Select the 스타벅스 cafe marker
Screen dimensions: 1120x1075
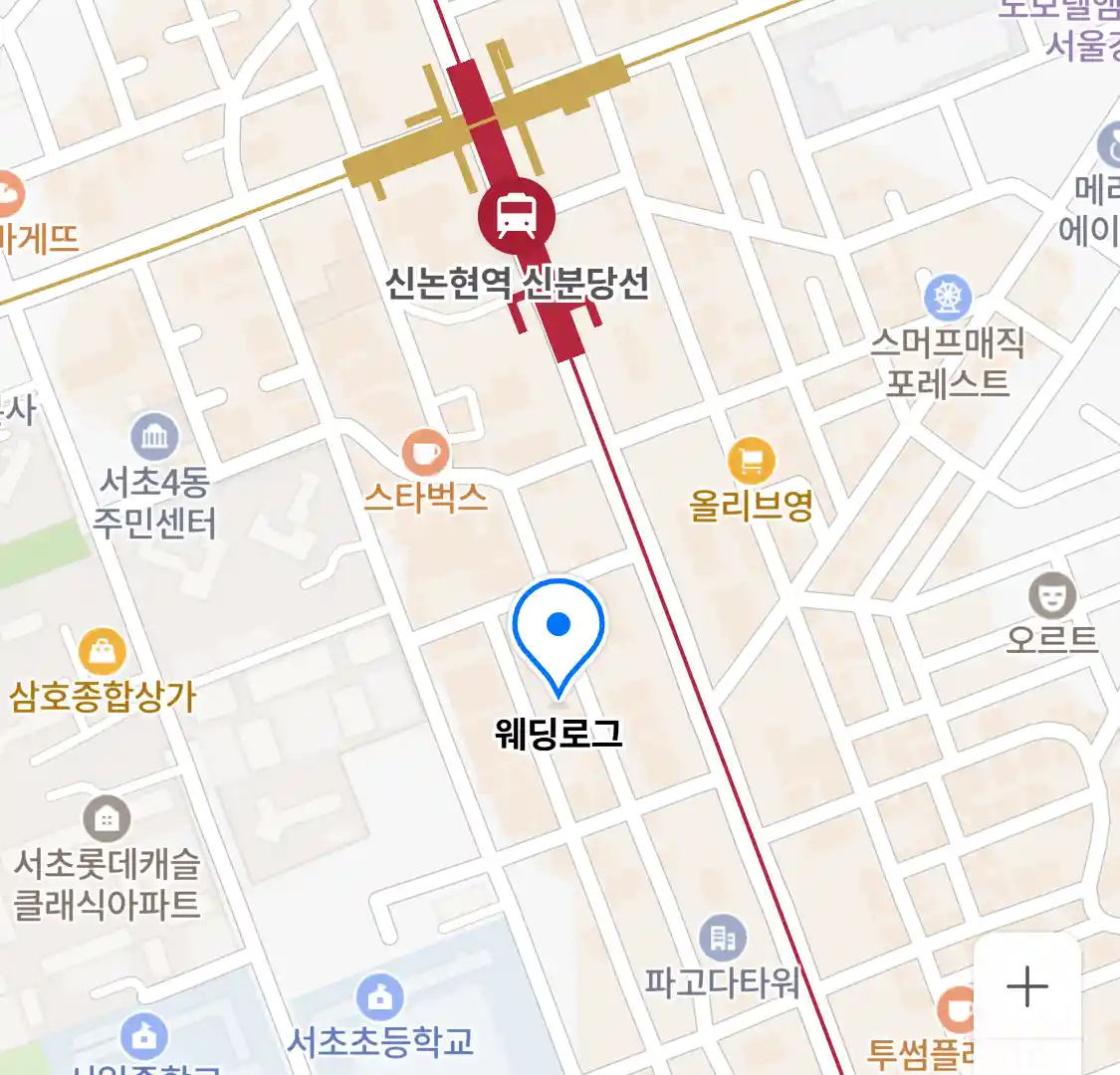point(425,454)
